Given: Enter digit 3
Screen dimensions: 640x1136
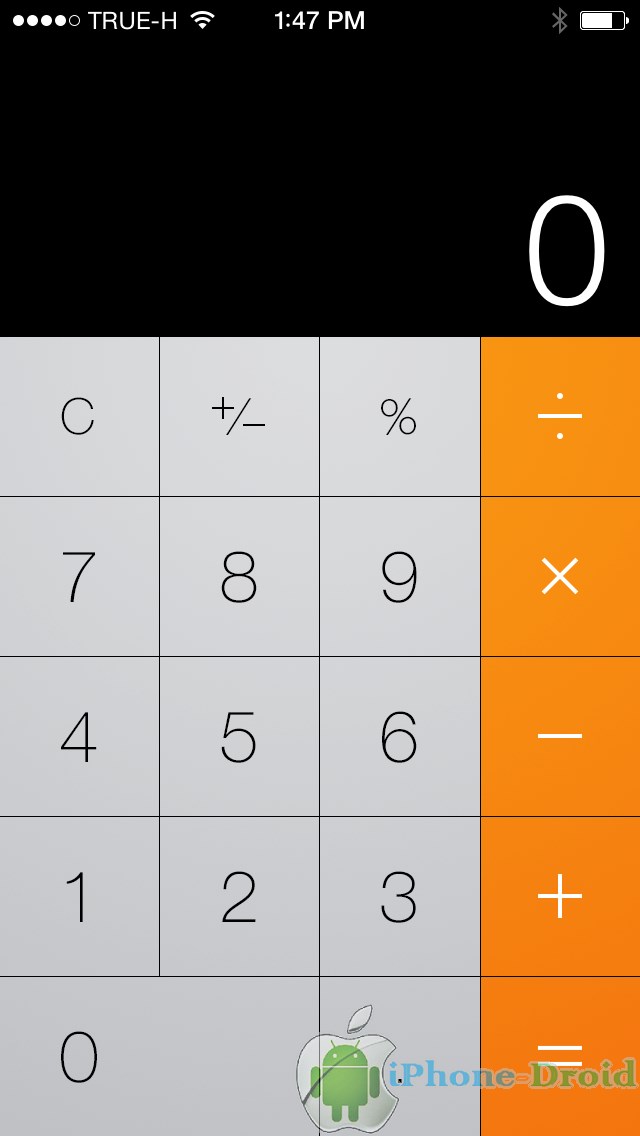Looking at the screenshot, I should (399, 897).
